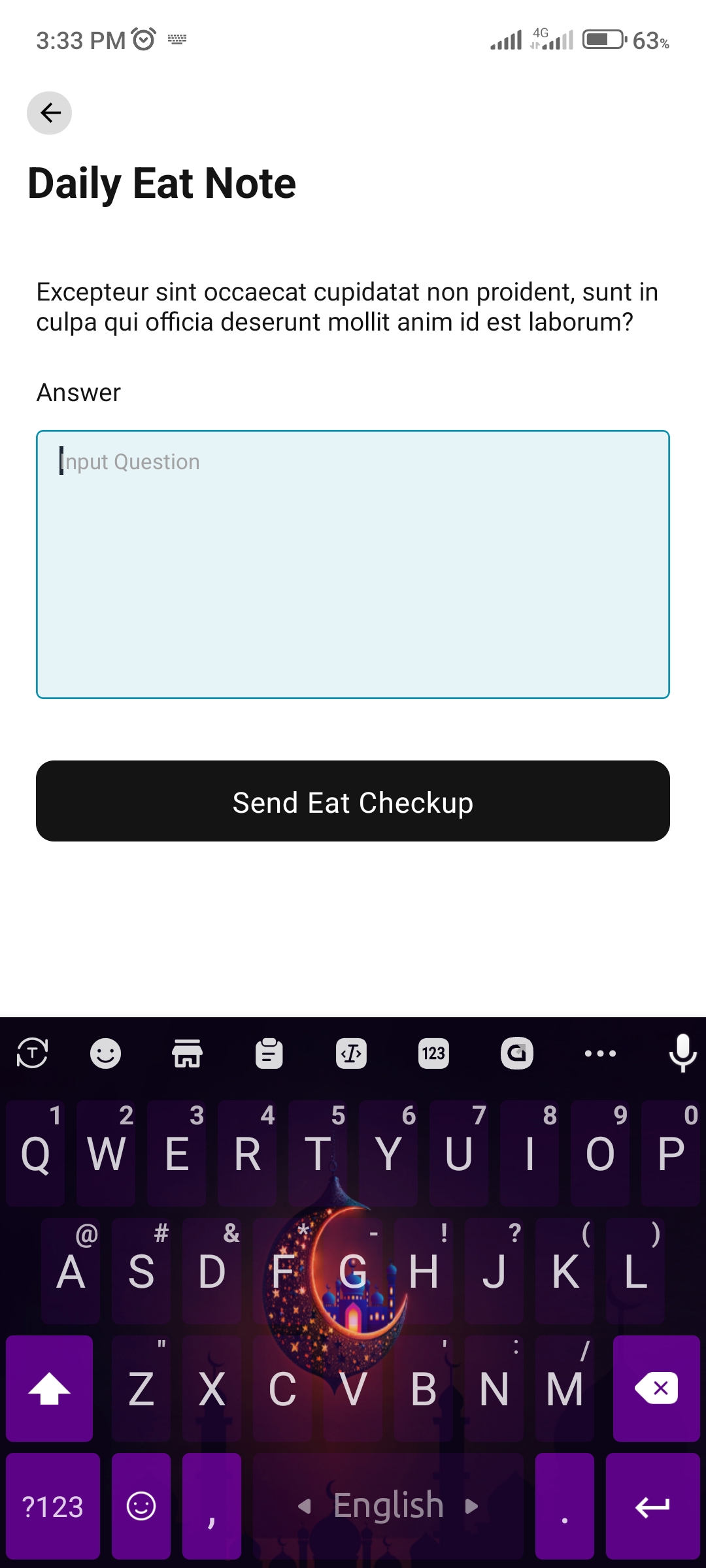Focus the Answer input field
The height and width of the screenshot is (1568, 706).
pyautogui.click(x=353, y=564)
